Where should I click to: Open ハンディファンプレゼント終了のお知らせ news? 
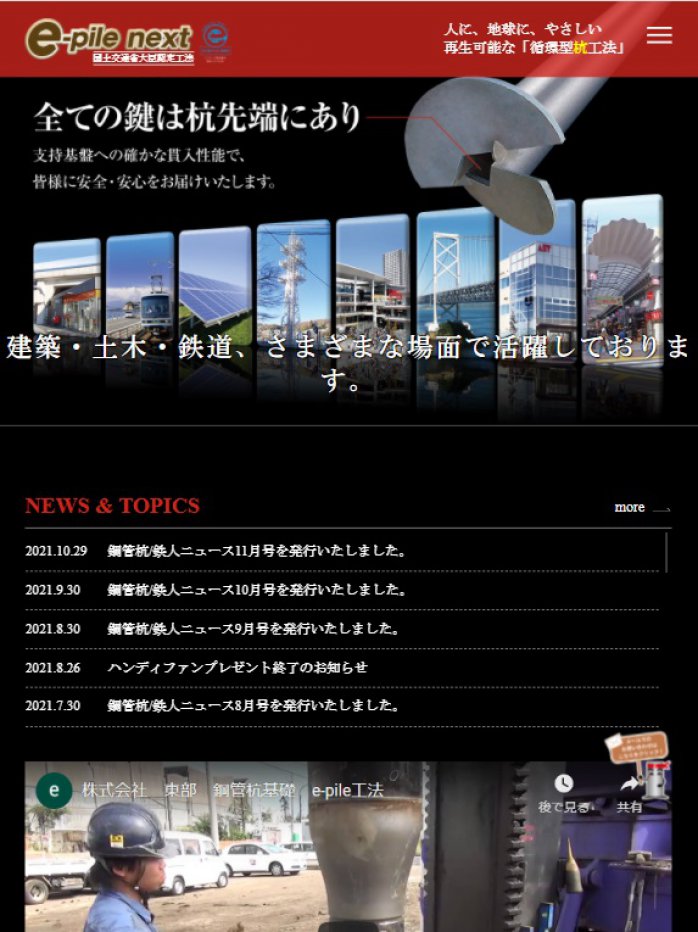point(238,667)
